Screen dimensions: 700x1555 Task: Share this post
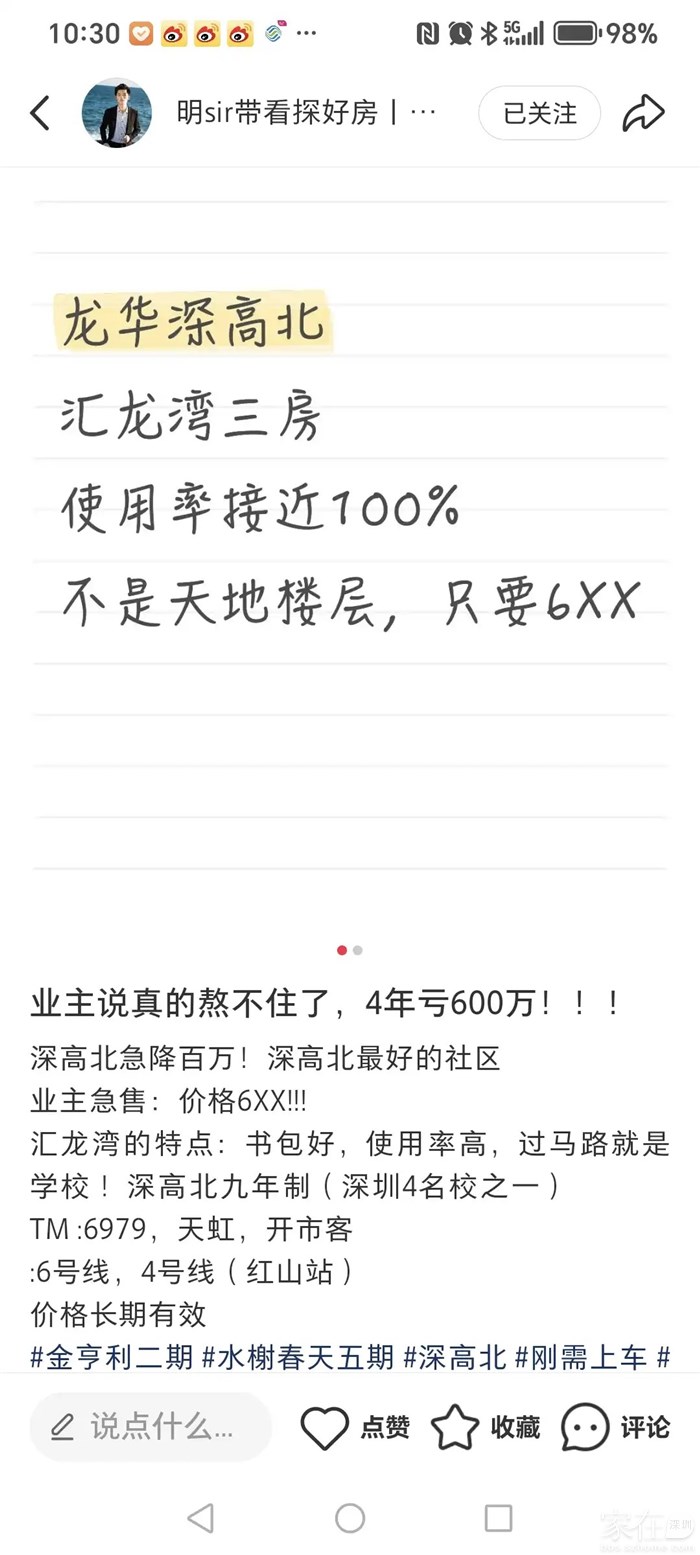click(643, 113)
